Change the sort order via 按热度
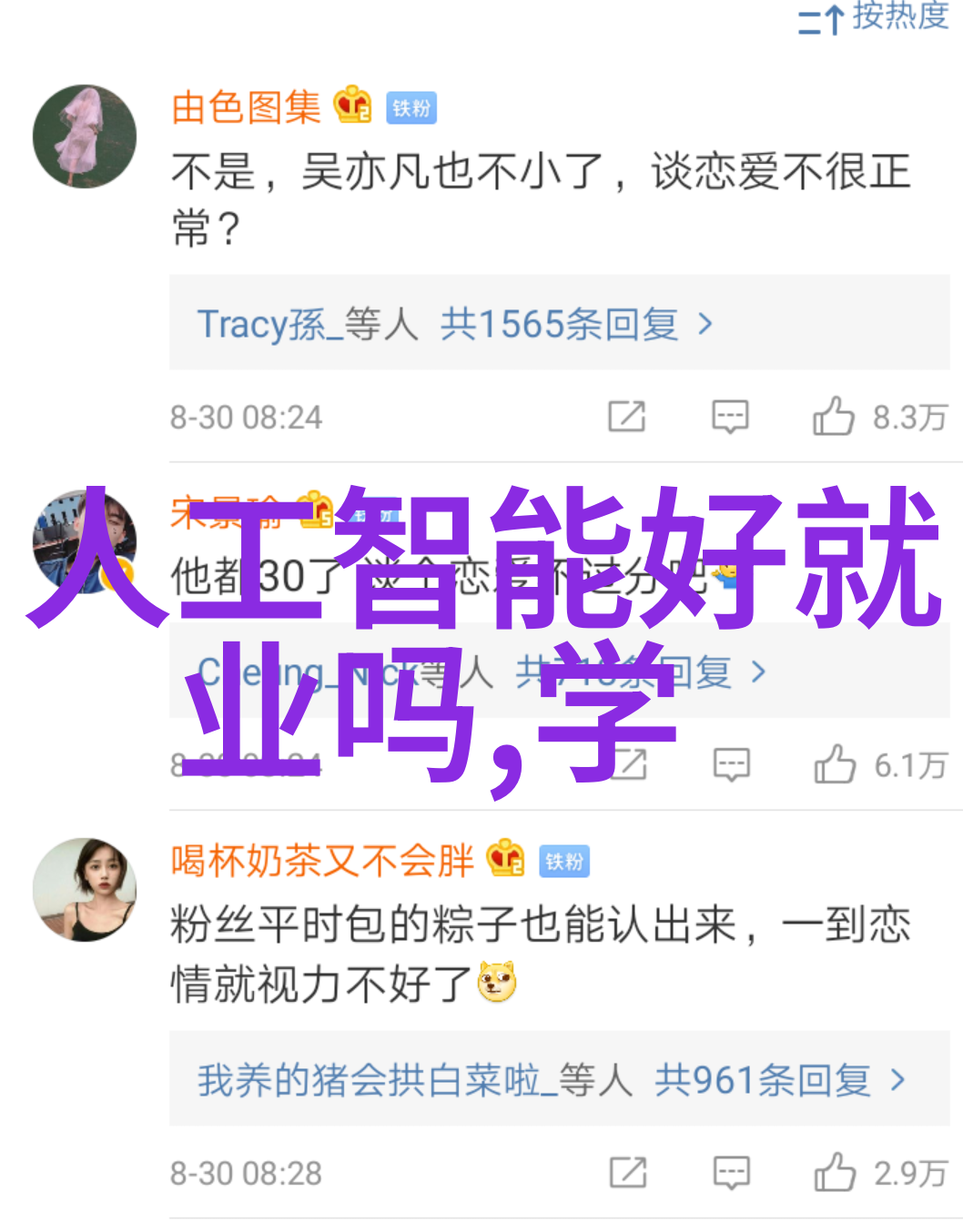The height and width of the screenshot is (1232, 963). [x=874, y=16]
